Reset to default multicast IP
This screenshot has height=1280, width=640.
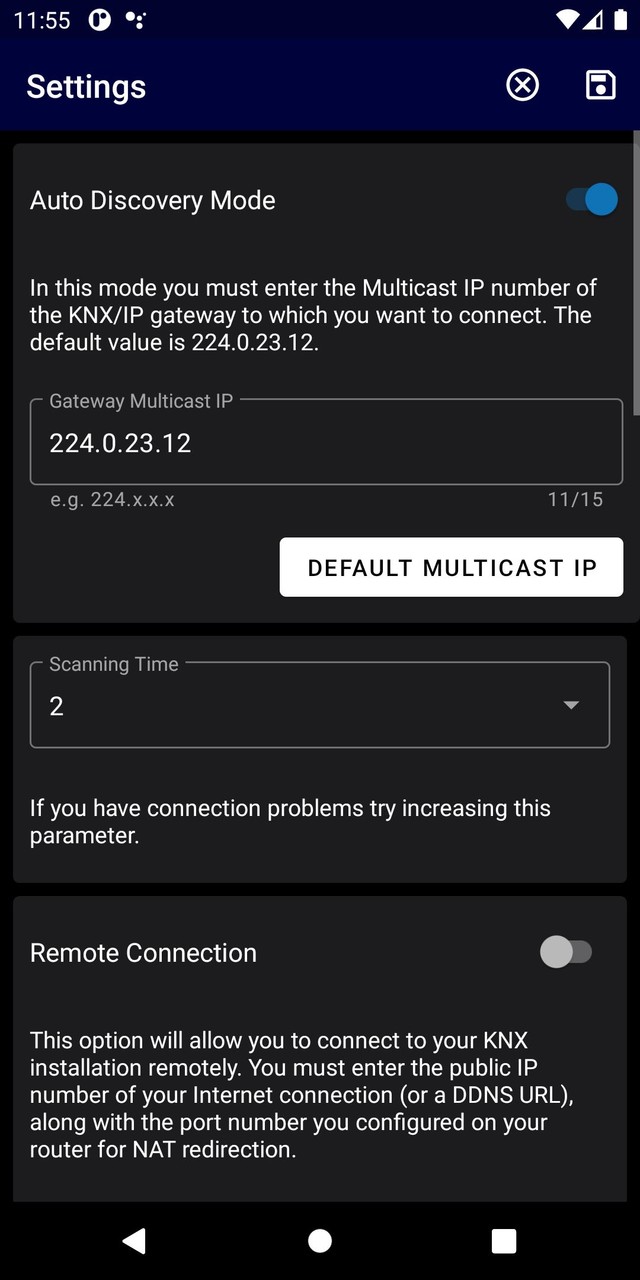pyautogui.click(x=451, y=567)
